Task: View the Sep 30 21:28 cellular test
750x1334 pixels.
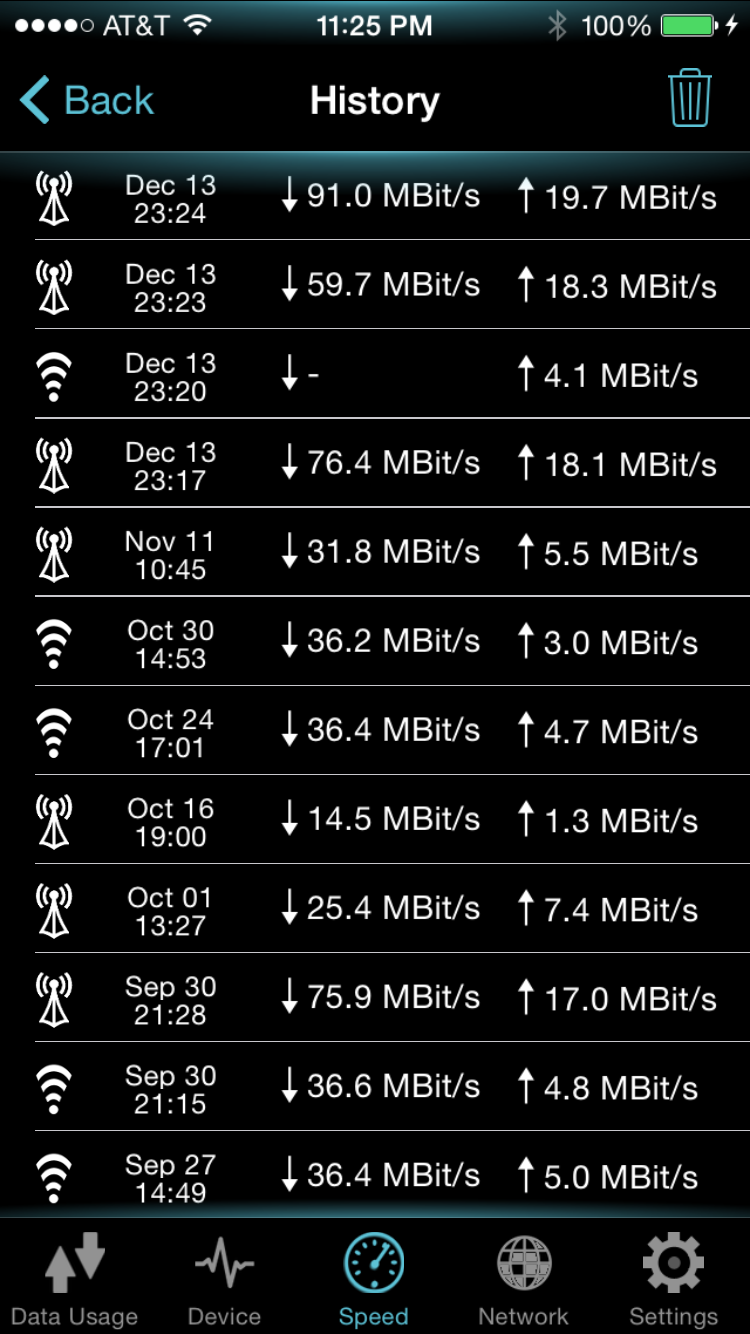Action: tap(375, 997)
